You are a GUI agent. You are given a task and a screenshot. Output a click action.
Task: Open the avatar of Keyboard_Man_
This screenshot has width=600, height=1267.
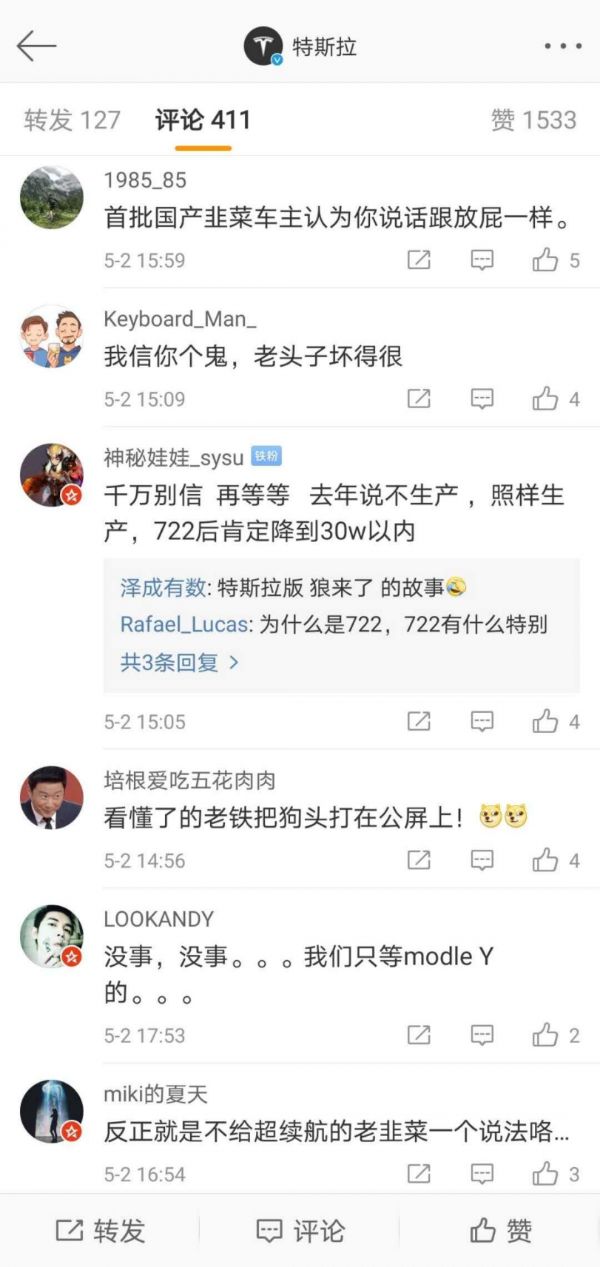pyautogui.click(x=51, y=337)
